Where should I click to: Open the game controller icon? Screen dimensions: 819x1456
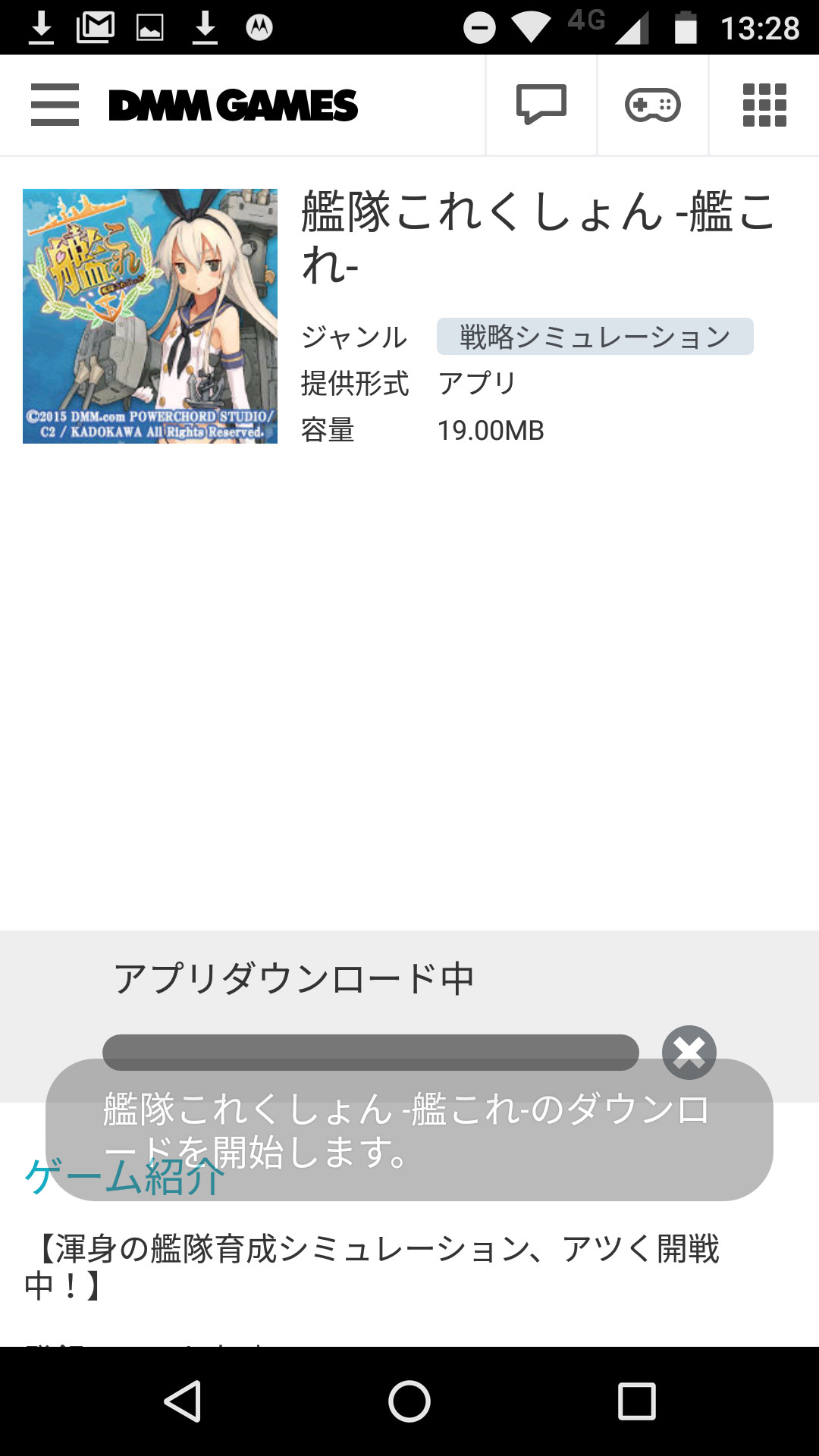pyautogui.click(x=652, y=105)
